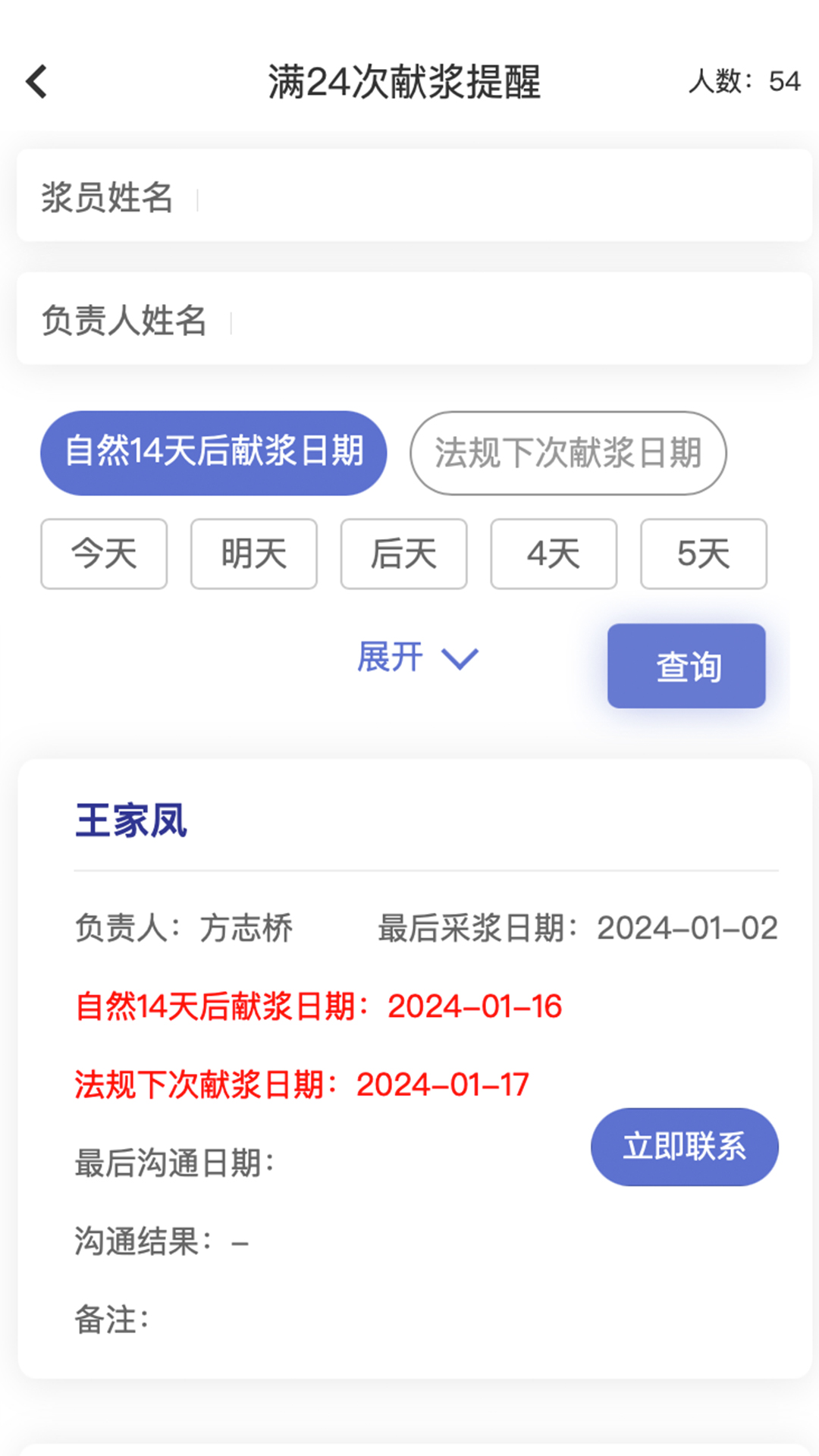Select the 自然14天后献浆日期 filter
This screenshot has height=1456, width=819.
pos(214,453)
